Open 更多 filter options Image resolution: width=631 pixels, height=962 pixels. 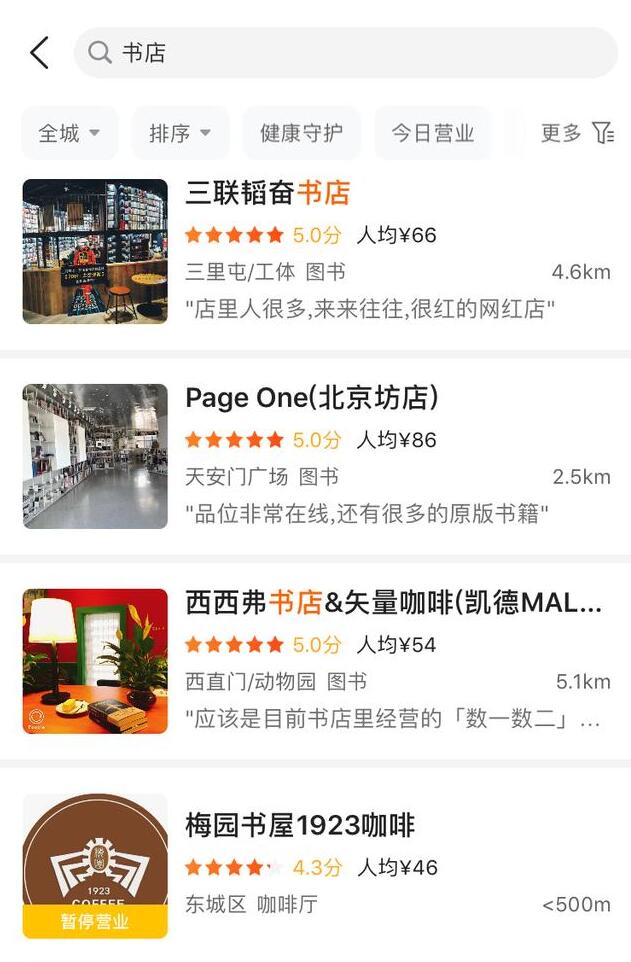point(575,133)
